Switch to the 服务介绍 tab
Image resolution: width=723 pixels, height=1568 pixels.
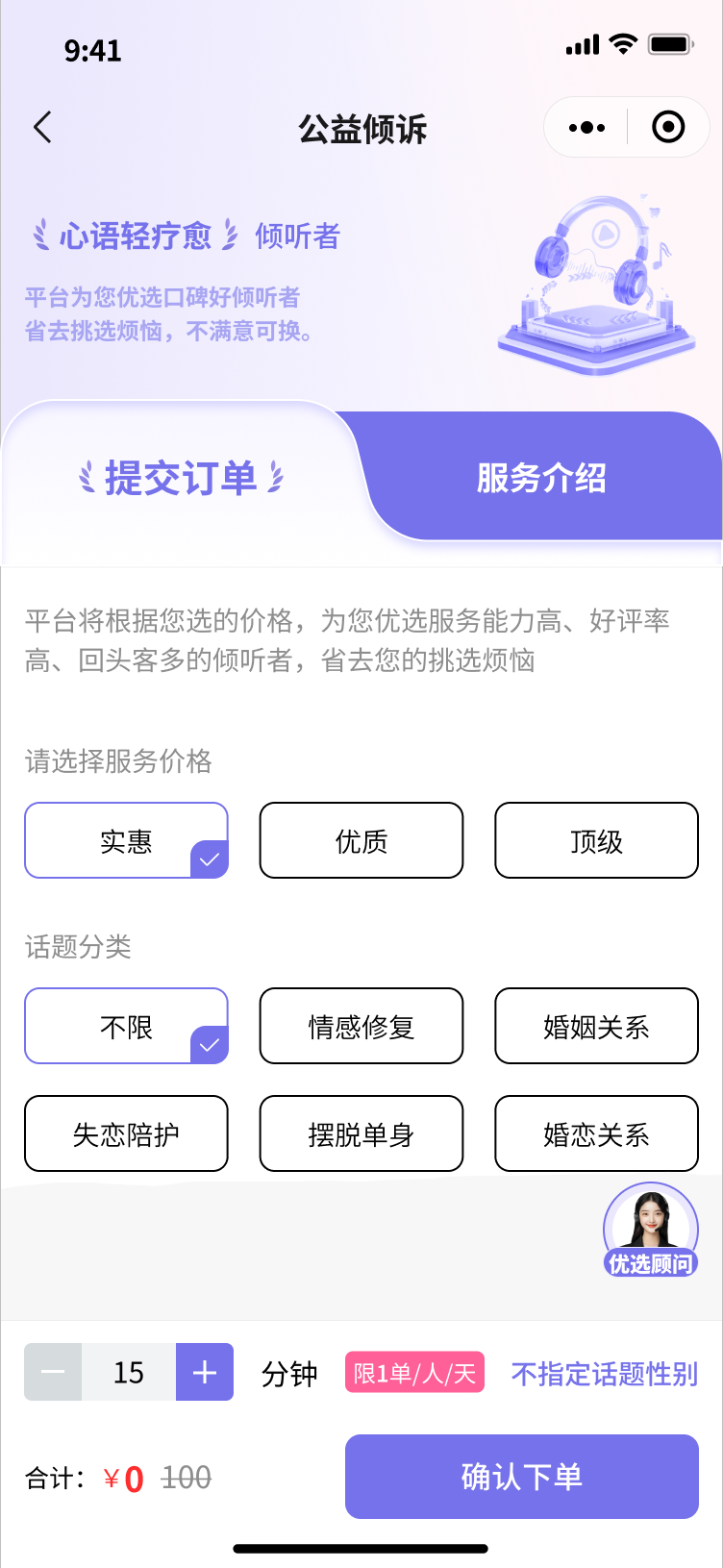point(541,478)
